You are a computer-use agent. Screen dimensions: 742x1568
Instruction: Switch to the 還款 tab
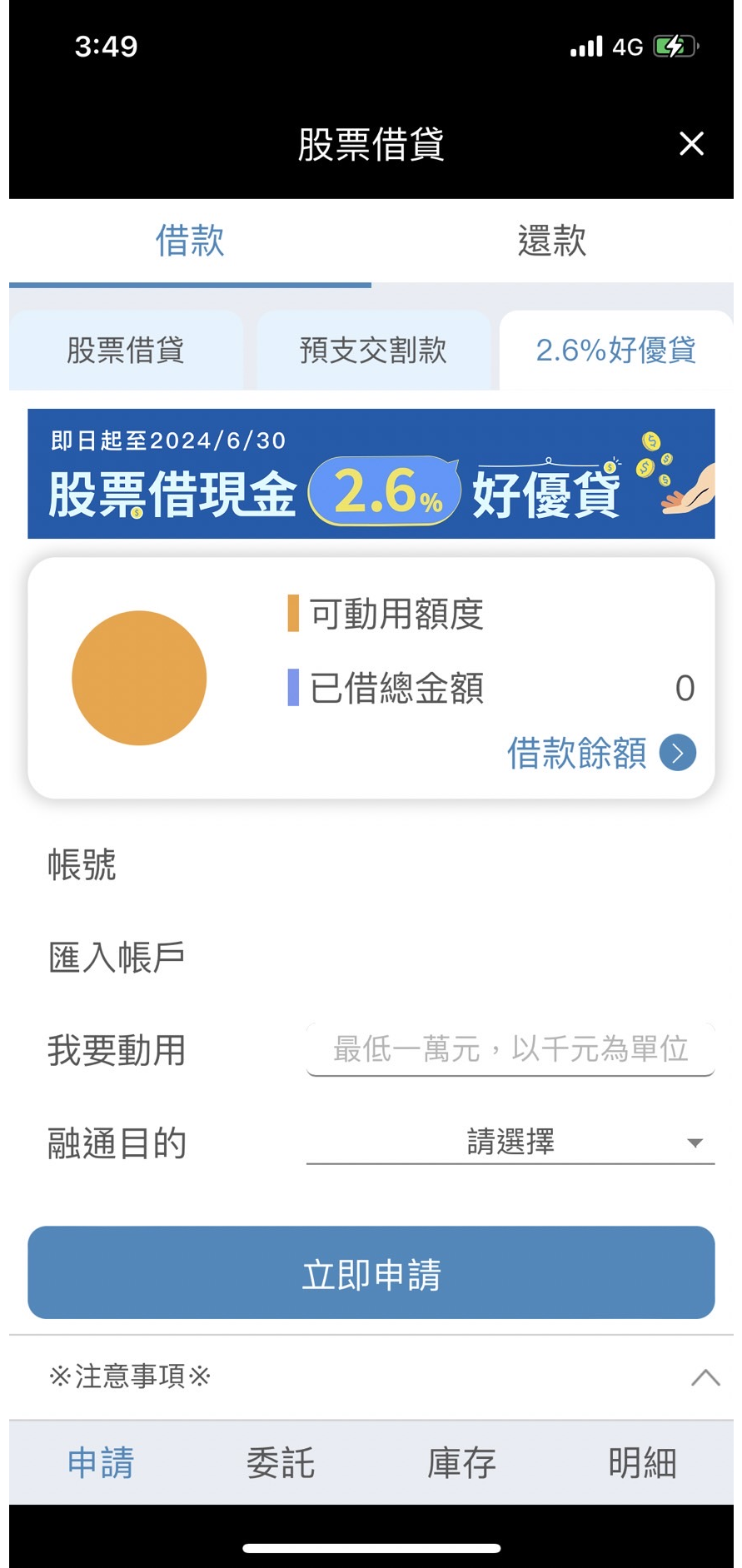550,241
